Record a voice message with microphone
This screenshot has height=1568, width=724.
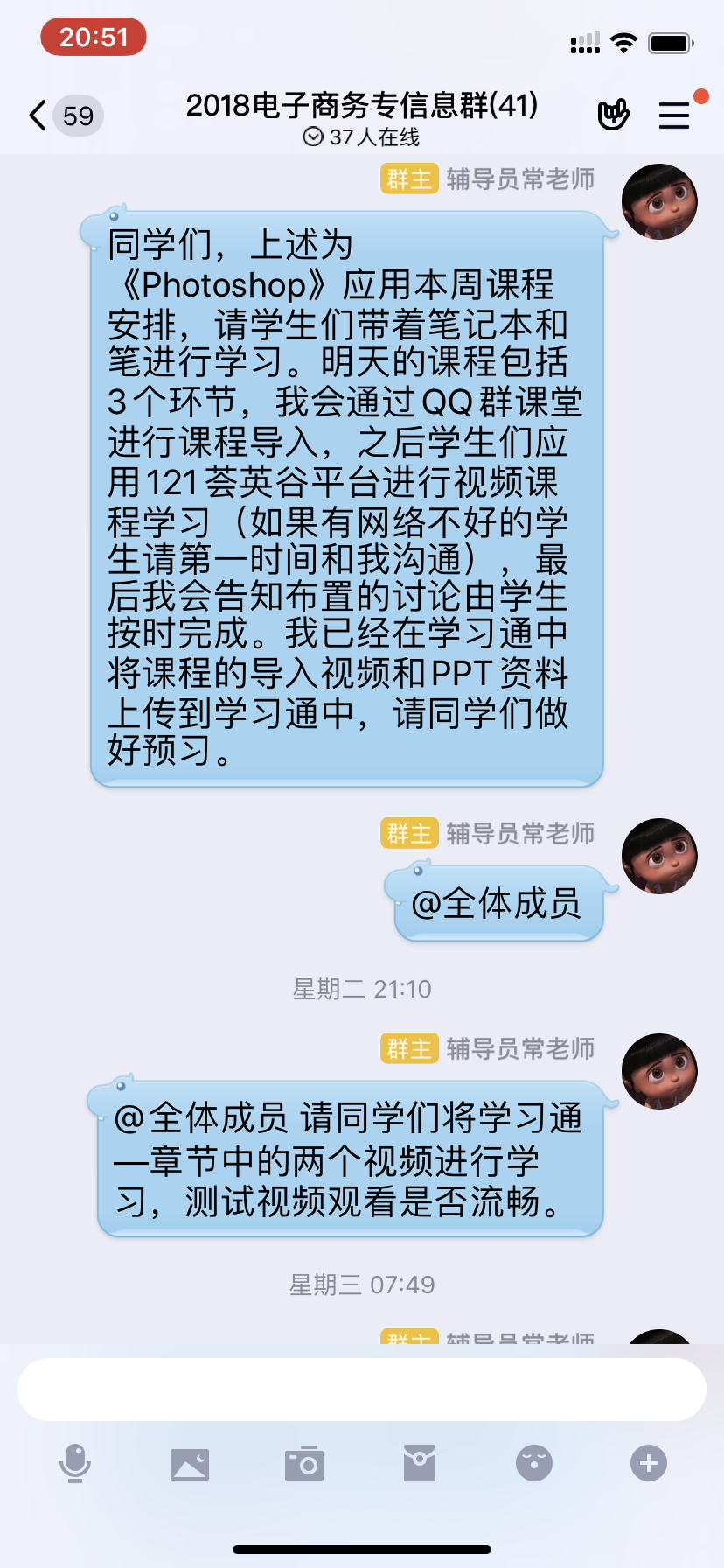[x=75, y=1463]
